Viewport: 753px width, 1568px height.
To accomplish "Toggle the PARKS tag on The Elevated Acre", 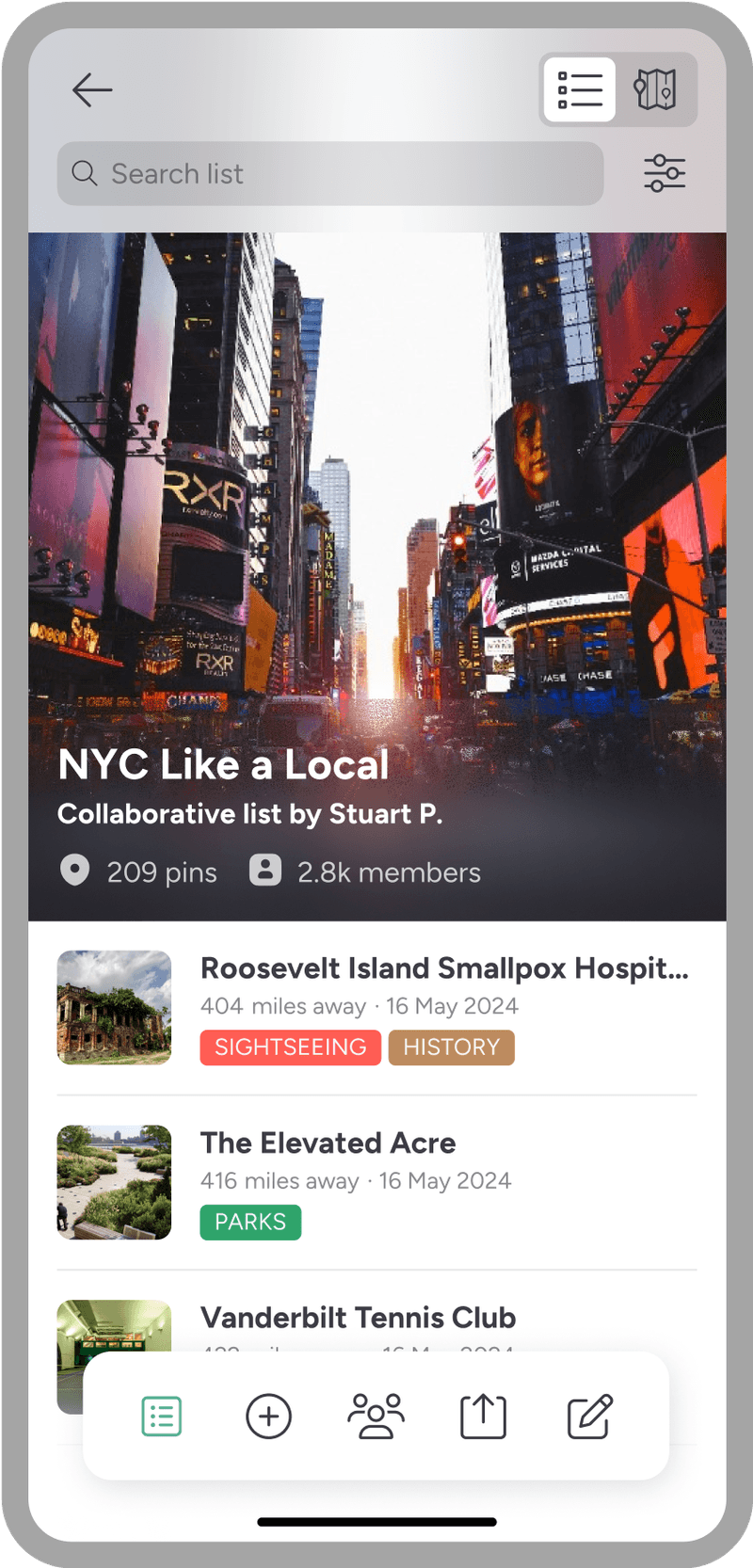I will [x=250, y=1222].
